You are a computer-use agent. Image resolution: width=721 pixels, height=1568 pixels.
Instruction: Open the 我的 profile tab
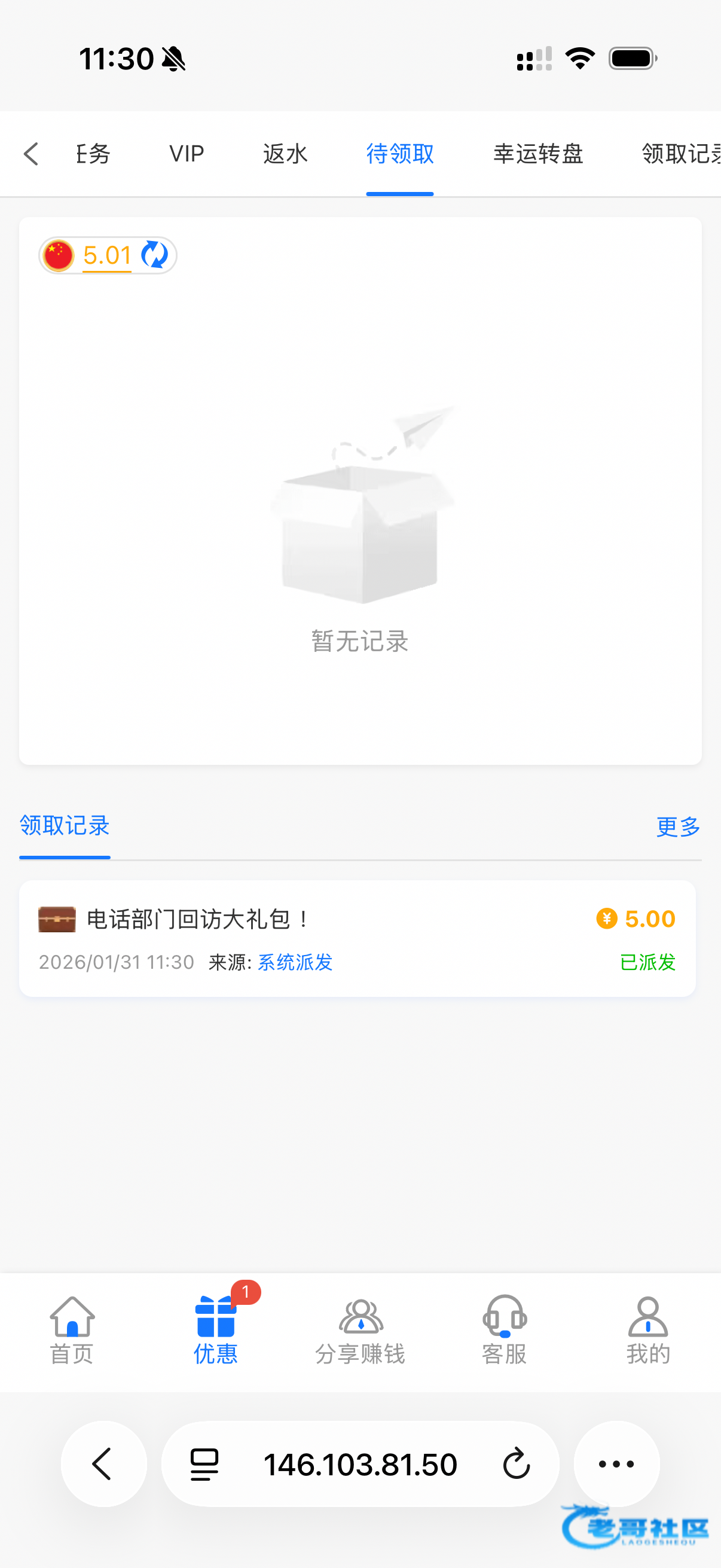[648, 1331]
